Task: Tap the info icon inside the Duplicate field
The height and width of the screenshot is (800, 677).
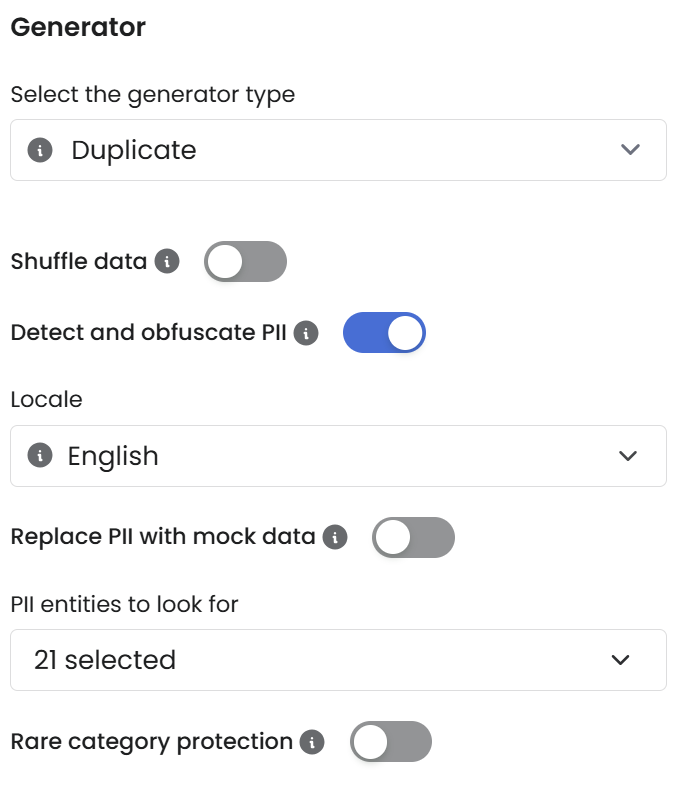Action: click(40, 151)
